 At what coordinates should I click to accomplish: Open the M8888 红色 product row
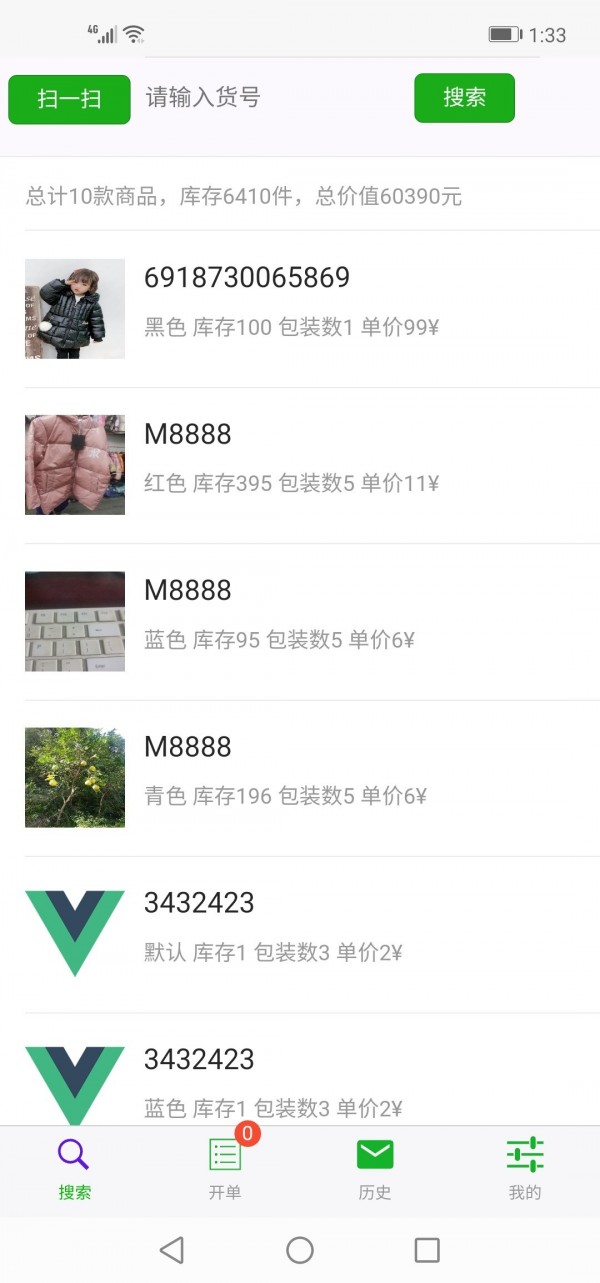[300, 465]
